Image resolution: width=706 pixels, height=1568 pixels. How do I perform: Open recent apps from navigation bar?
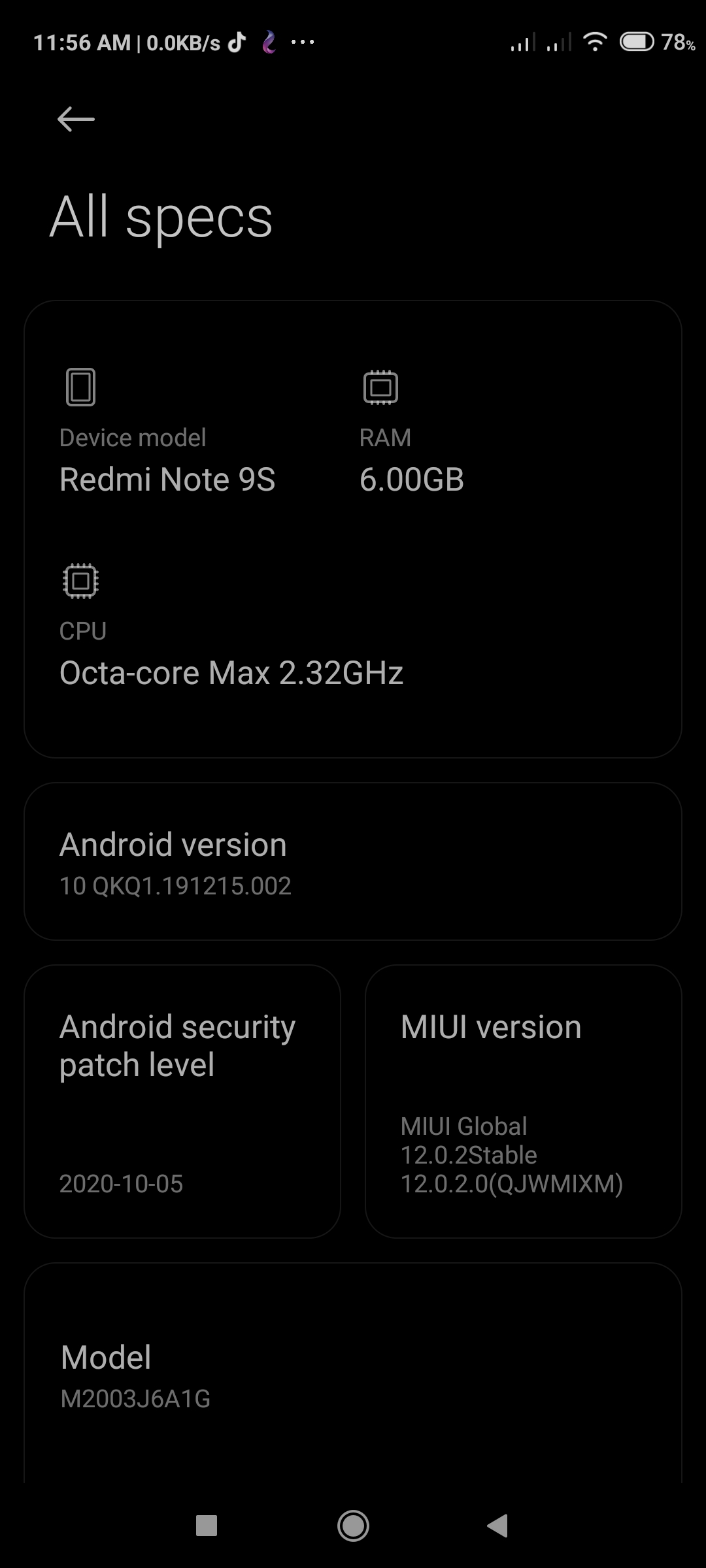point(207,1526)
